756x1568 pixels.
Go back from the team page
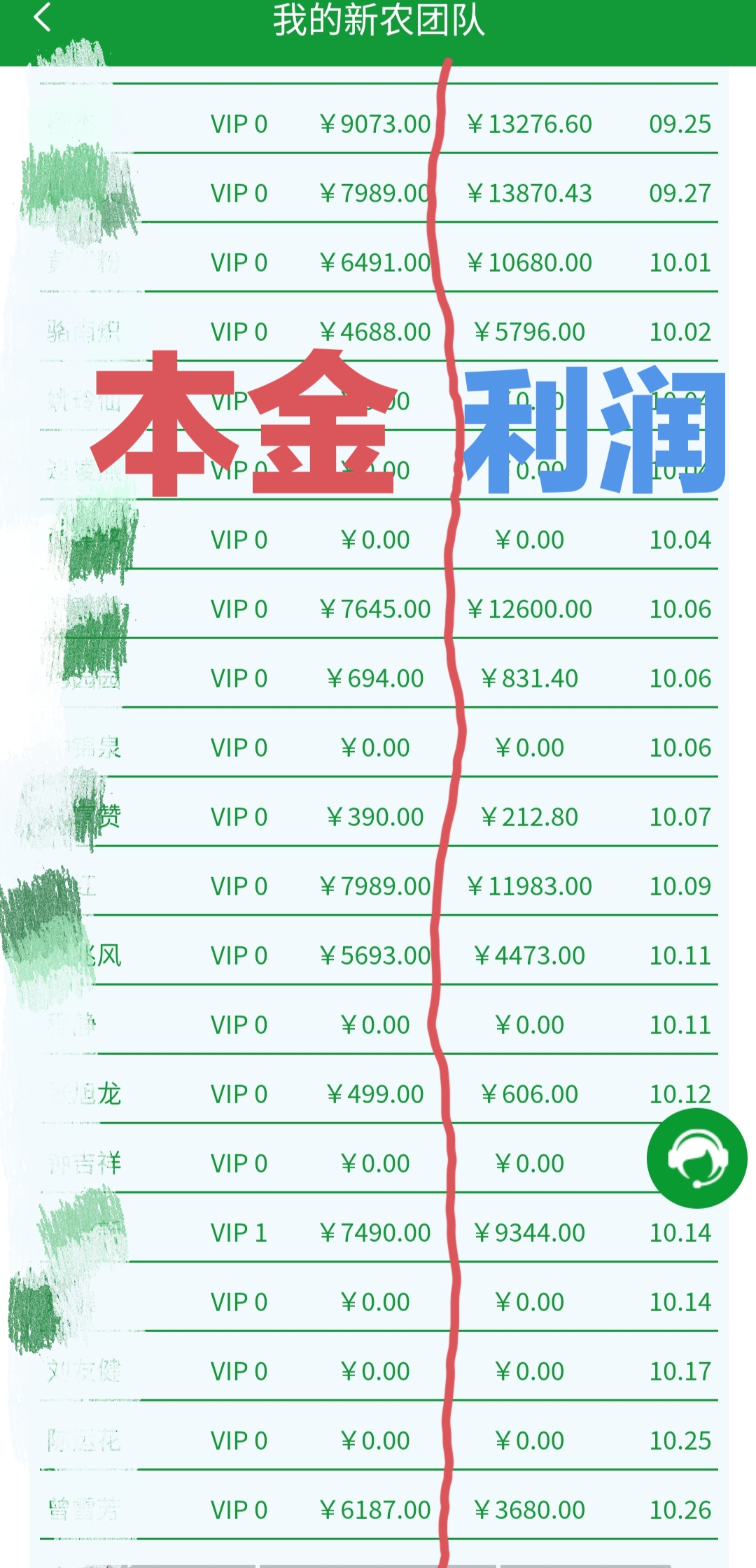[42, 17]
